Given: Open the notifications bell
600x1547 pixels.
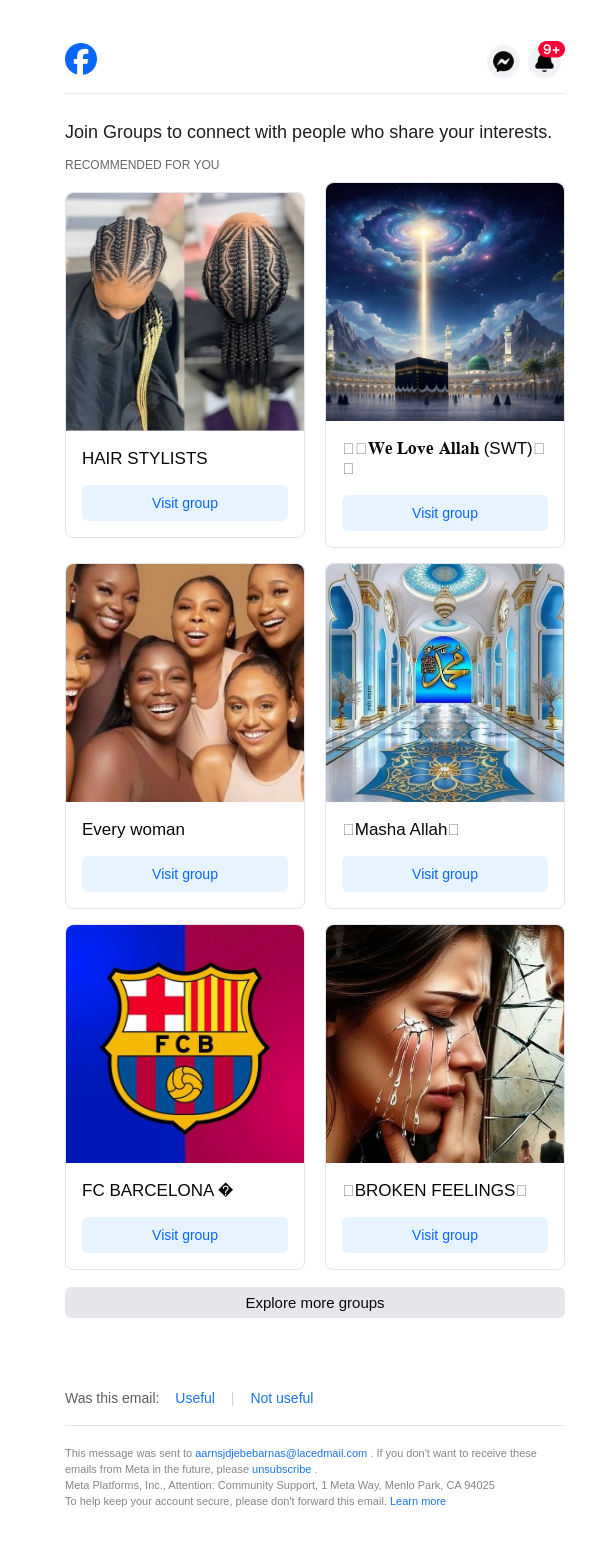Looking at the screenshot, I should pos(544,62).
